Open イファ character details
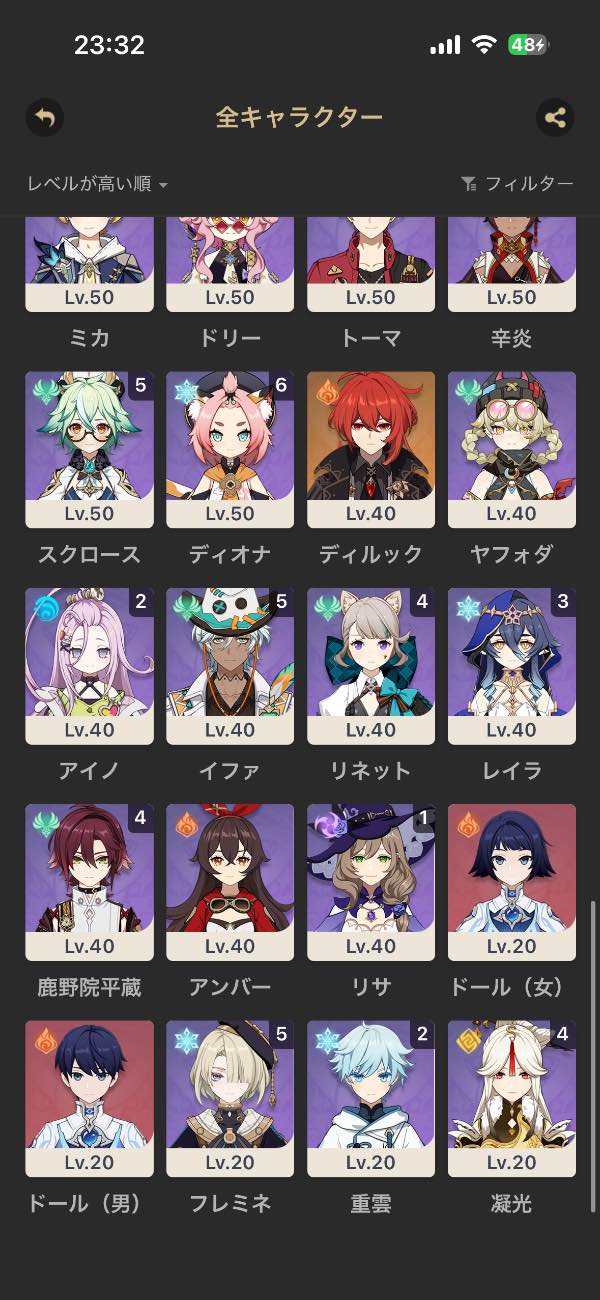The height and width of the screenshot is (1300, 600). 230,666
